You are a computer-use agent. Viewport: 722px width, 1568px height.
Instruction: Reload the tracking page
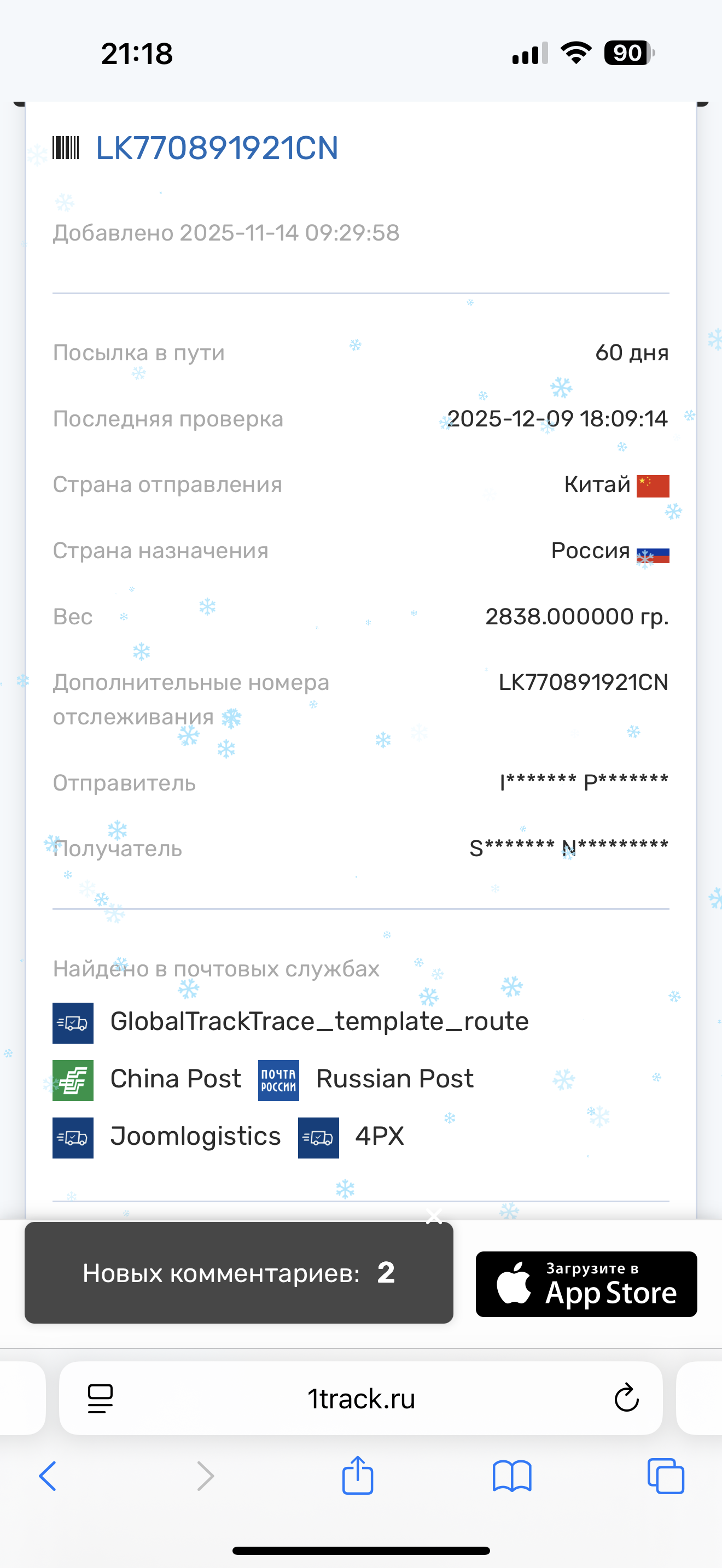(x=626, y=1398)
